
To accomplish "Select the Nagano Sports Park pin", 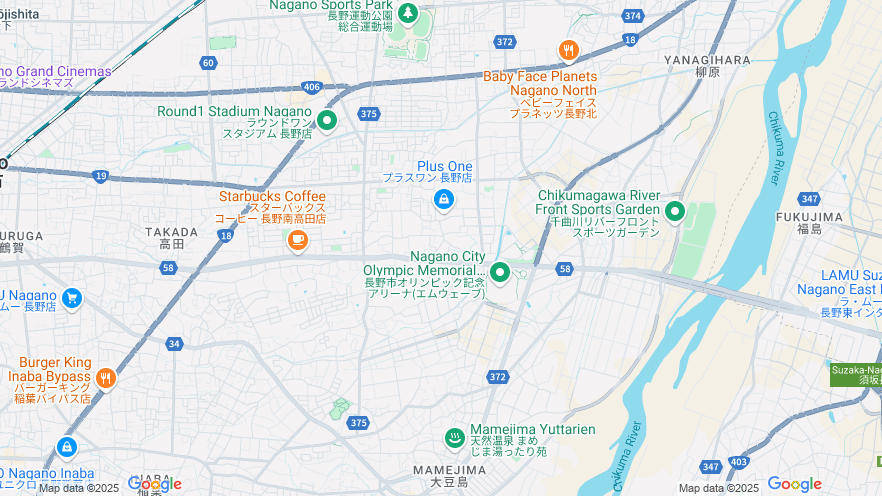I will pyautogui.click(x=407, y=13).
